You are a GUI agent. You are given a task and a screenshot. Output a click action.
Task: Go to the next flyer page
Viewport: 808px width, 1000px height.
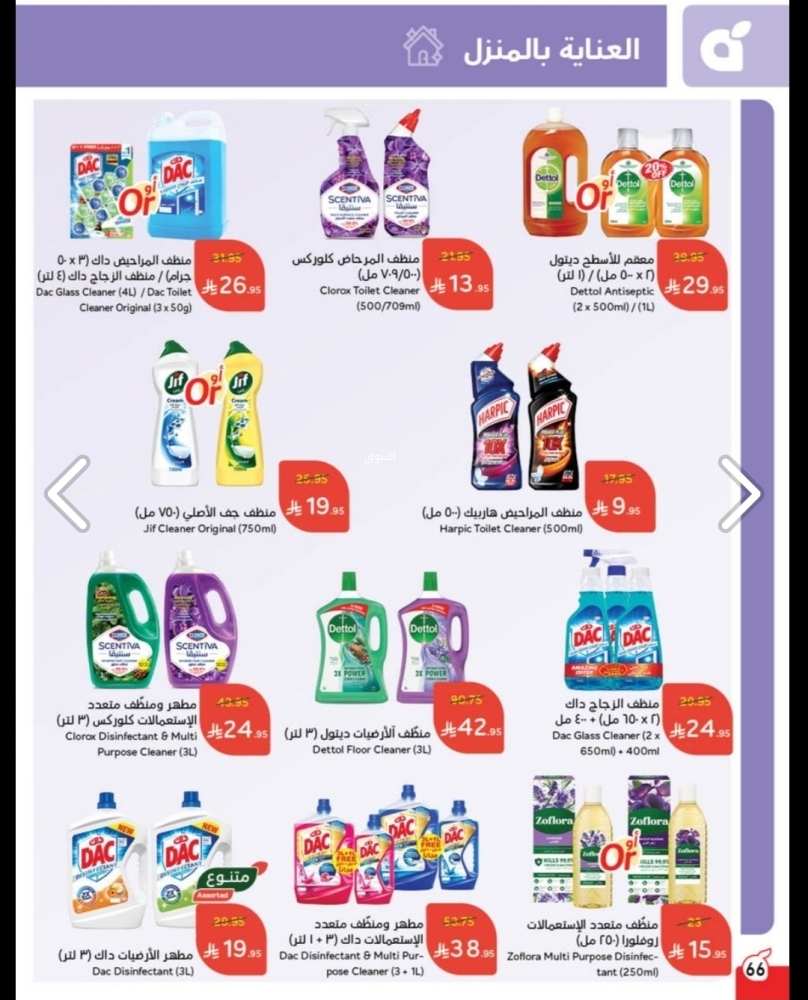[x=739, y=493]
